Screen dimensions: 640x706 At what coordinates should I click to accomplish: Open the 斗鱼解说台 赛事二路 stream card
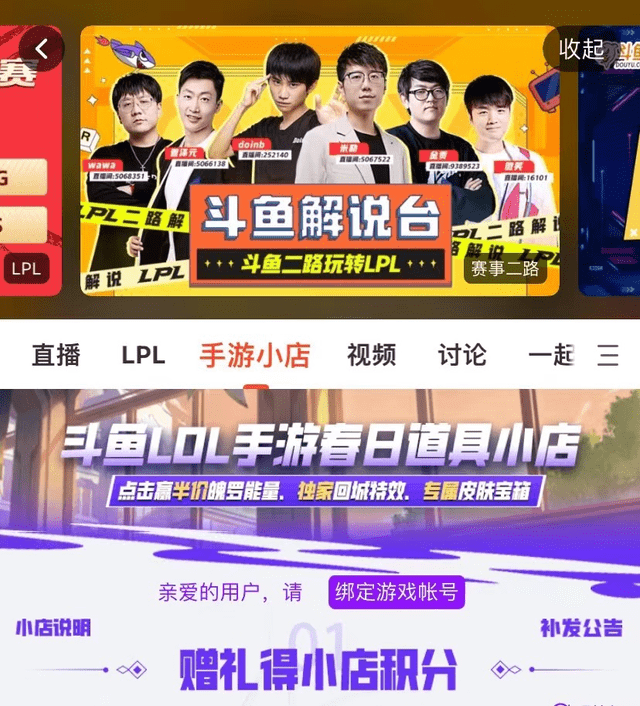coord(320,160)
